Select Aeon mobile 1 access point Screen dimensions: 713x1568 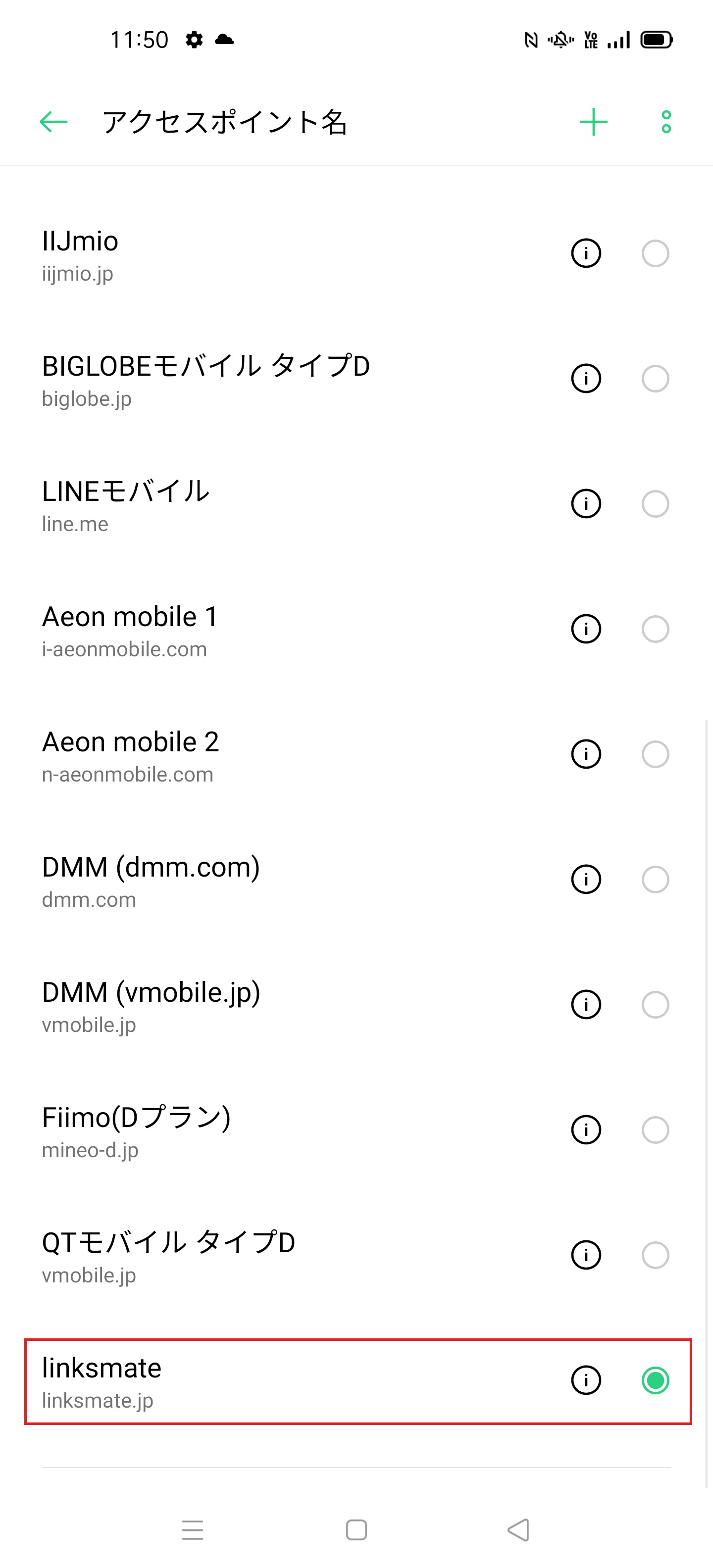(x=655, y=629)
